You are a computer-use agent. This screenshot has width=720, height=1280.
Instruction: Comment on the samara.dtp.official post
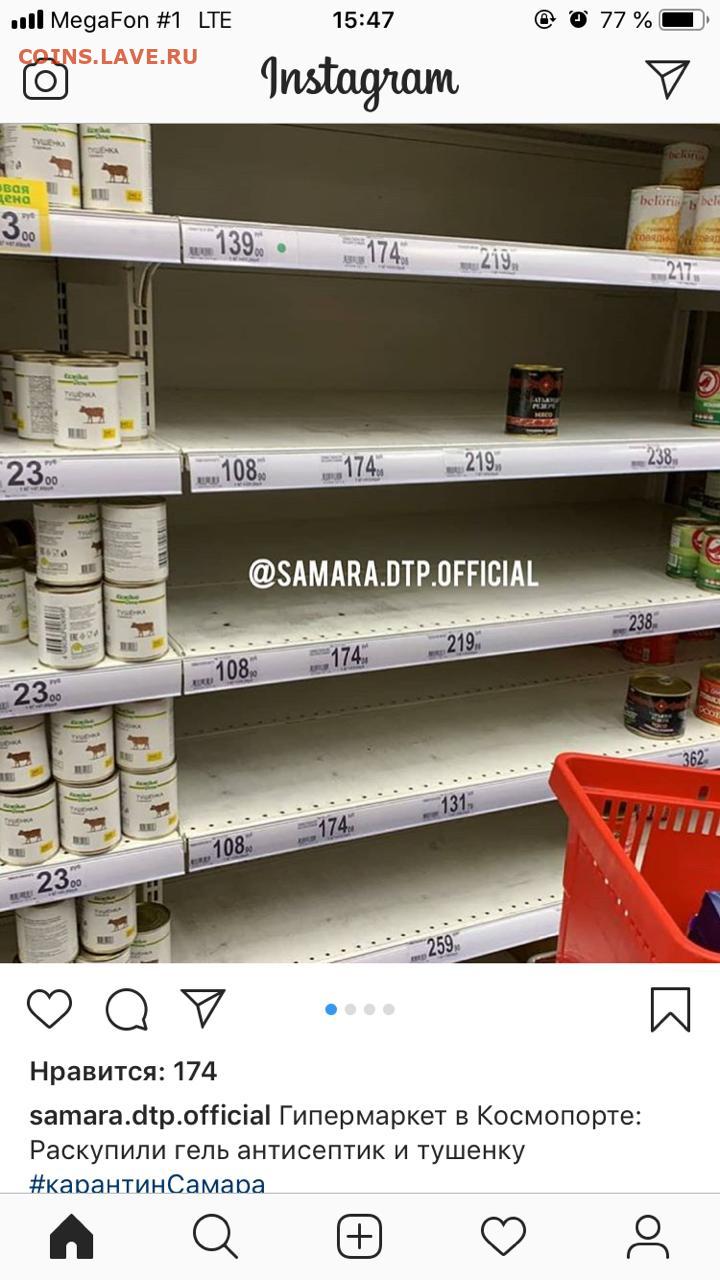[x=127, y=1009]
